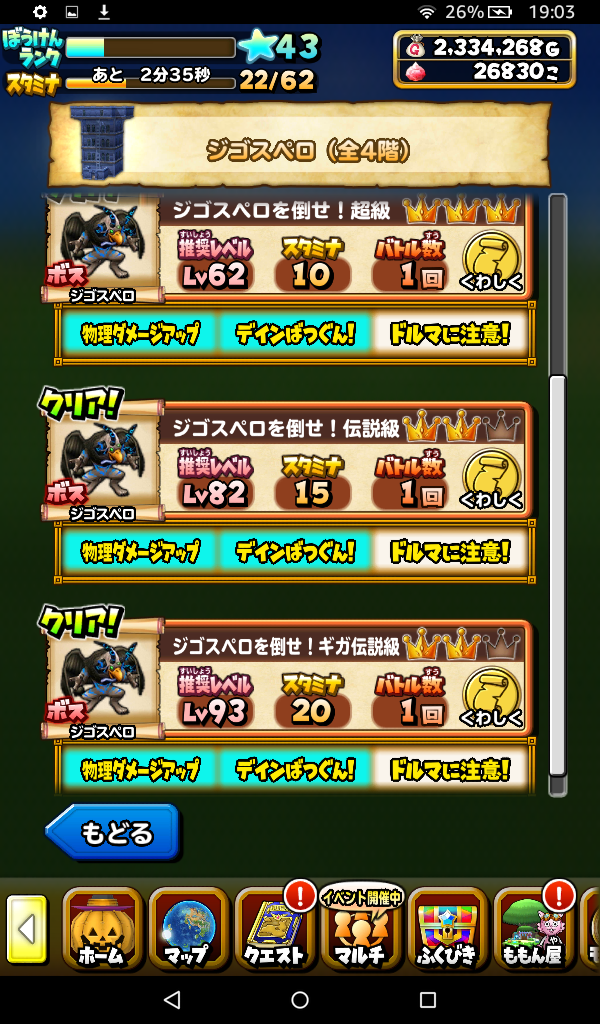Open くわしく details for 超級 quest

(491, 260)
